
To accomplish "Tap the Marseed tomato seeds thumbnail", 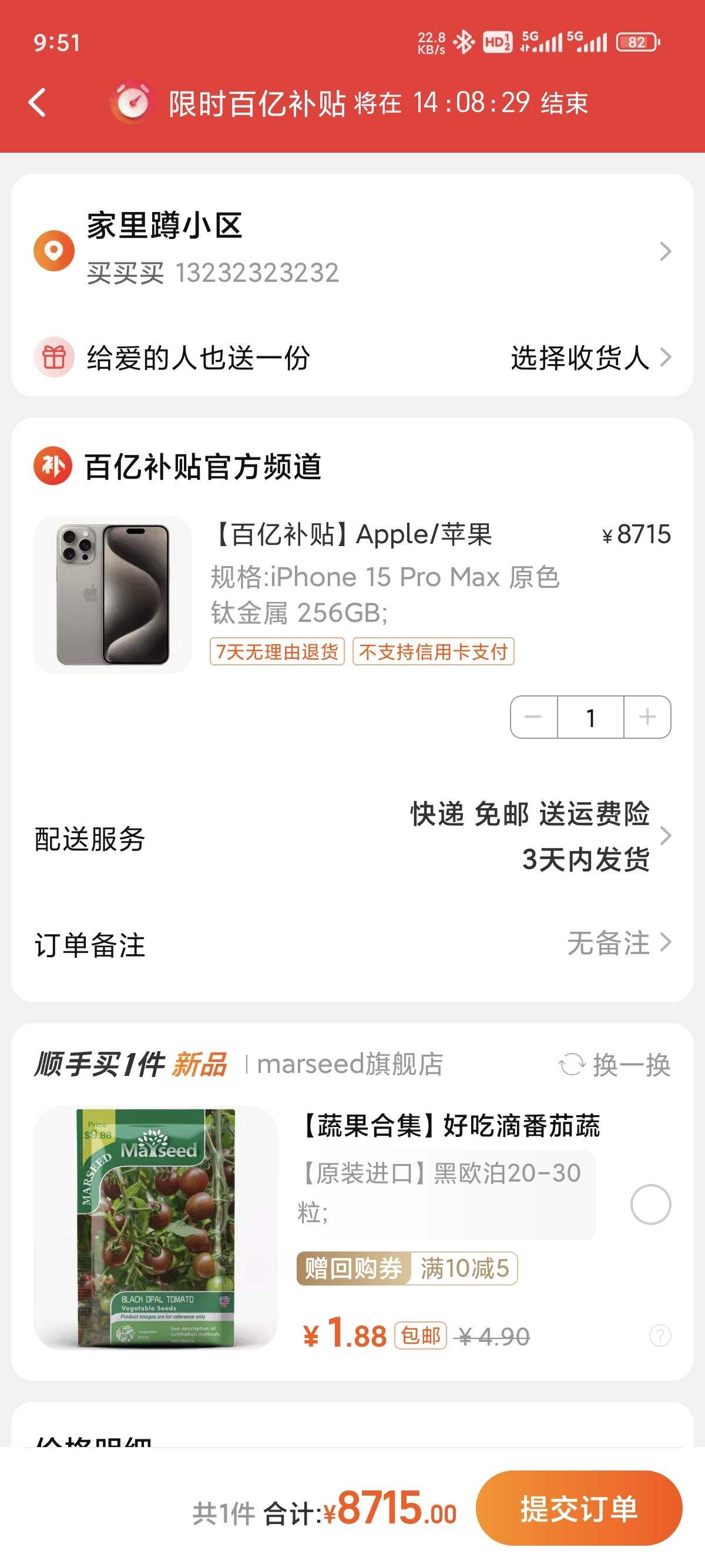I will tap(155, 1230).
